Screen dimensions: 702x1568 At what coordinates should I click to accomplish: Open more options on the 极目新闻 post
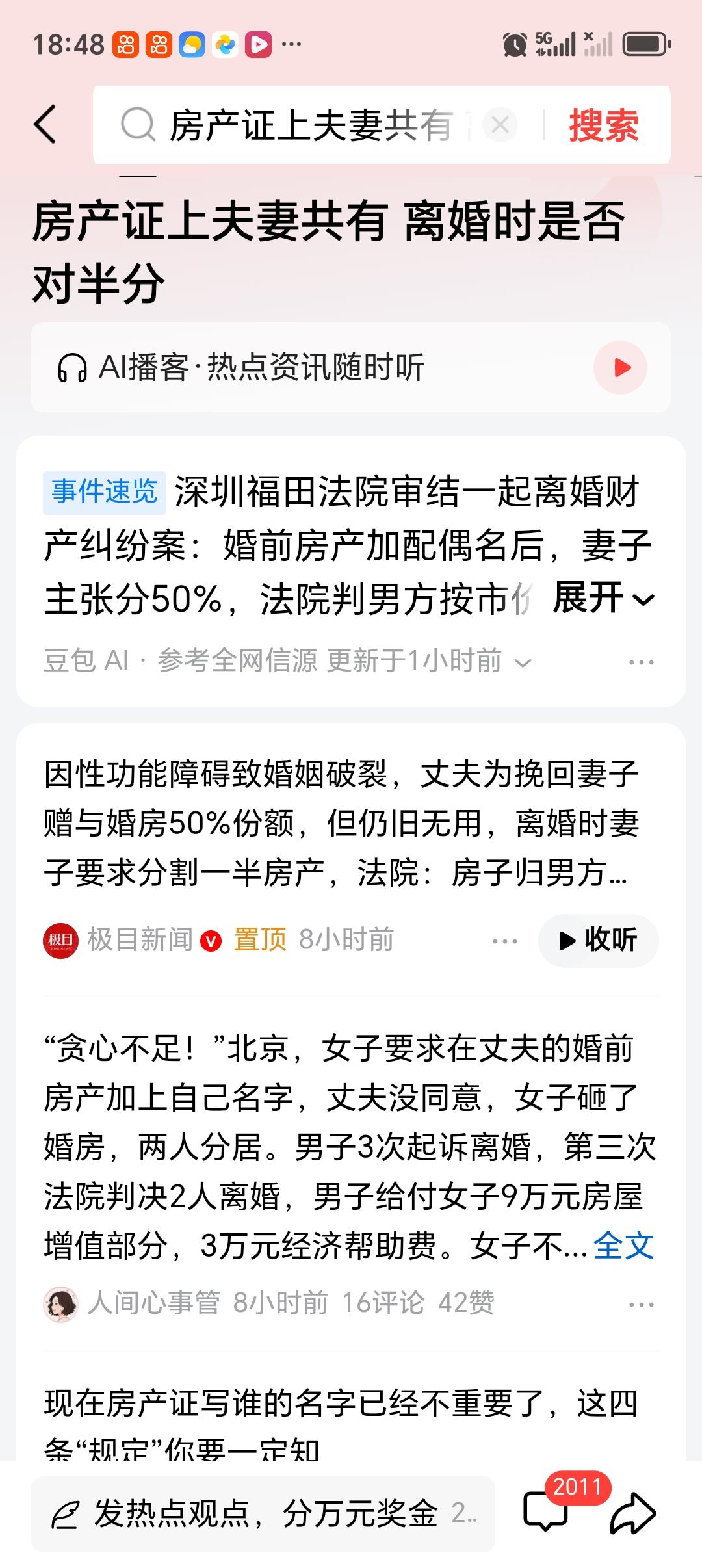click(506, 940)
